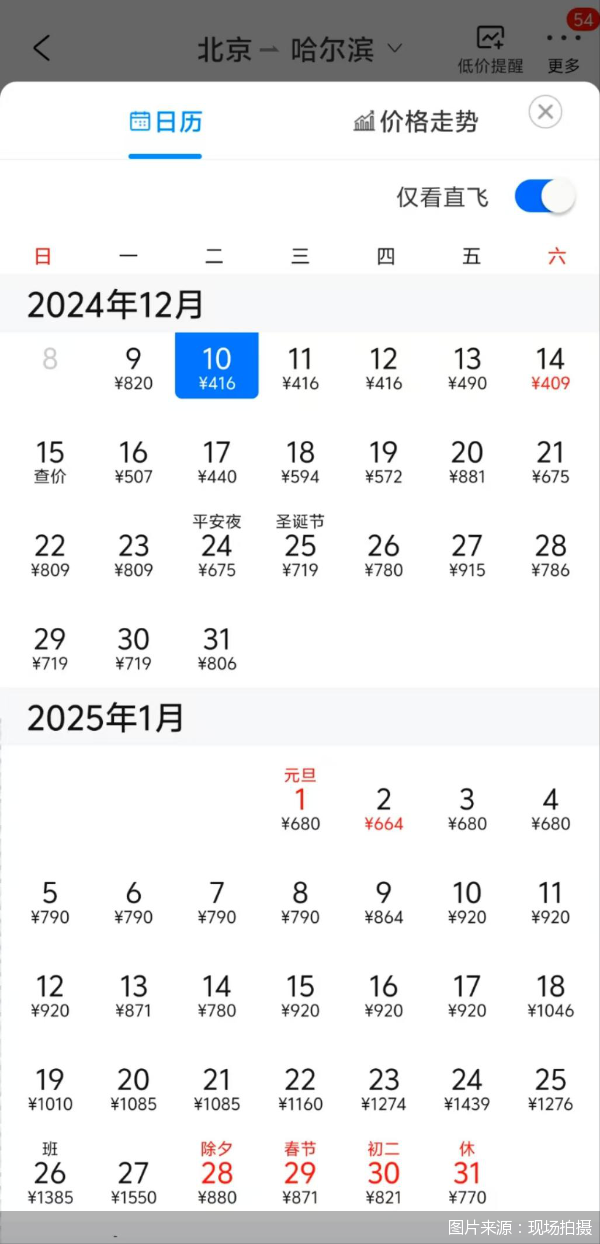Screen dimensions: 600x1244
Task: Go back from the flight calendar
Action: coord(41,47)
